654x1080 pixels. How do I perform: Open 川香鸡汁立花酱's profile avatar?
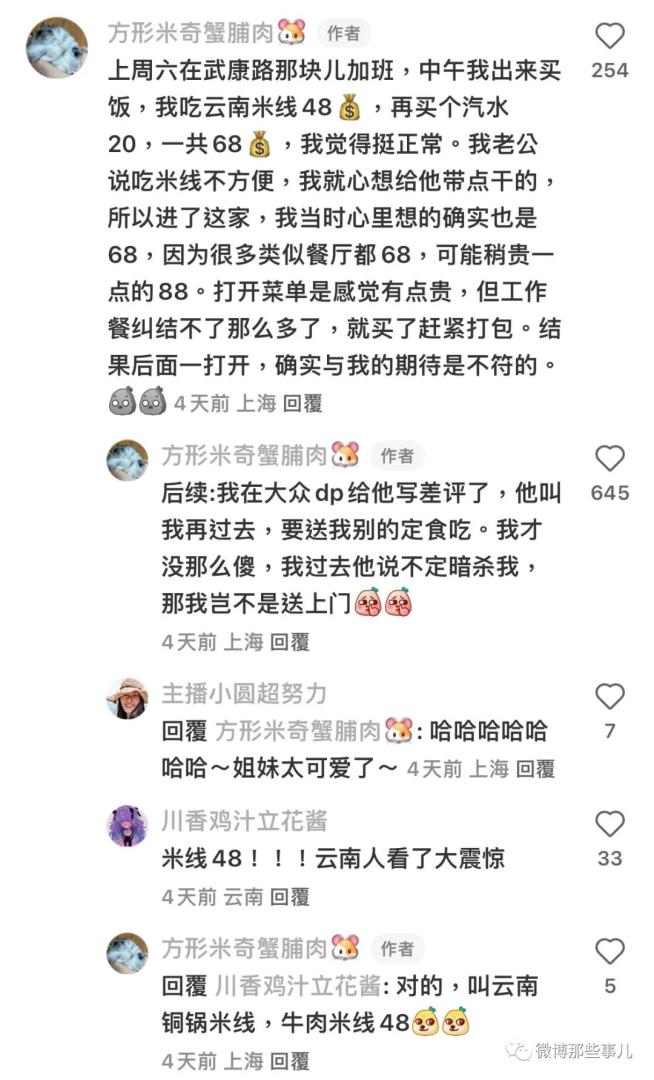coord(128,825)
